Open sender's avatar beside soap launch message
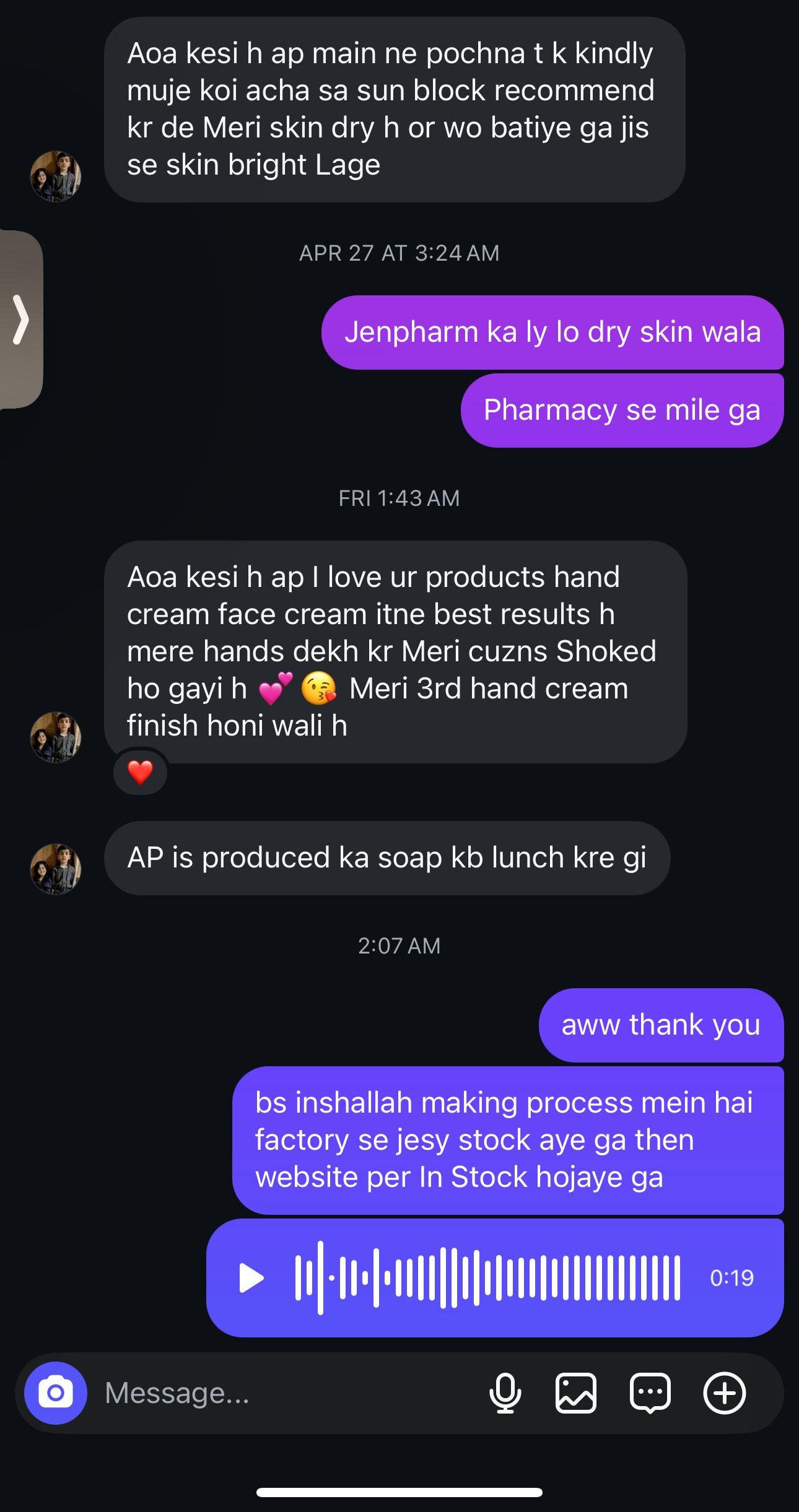Image resolution: width=799 pixels, height=1512 pixels. (56, 868)
